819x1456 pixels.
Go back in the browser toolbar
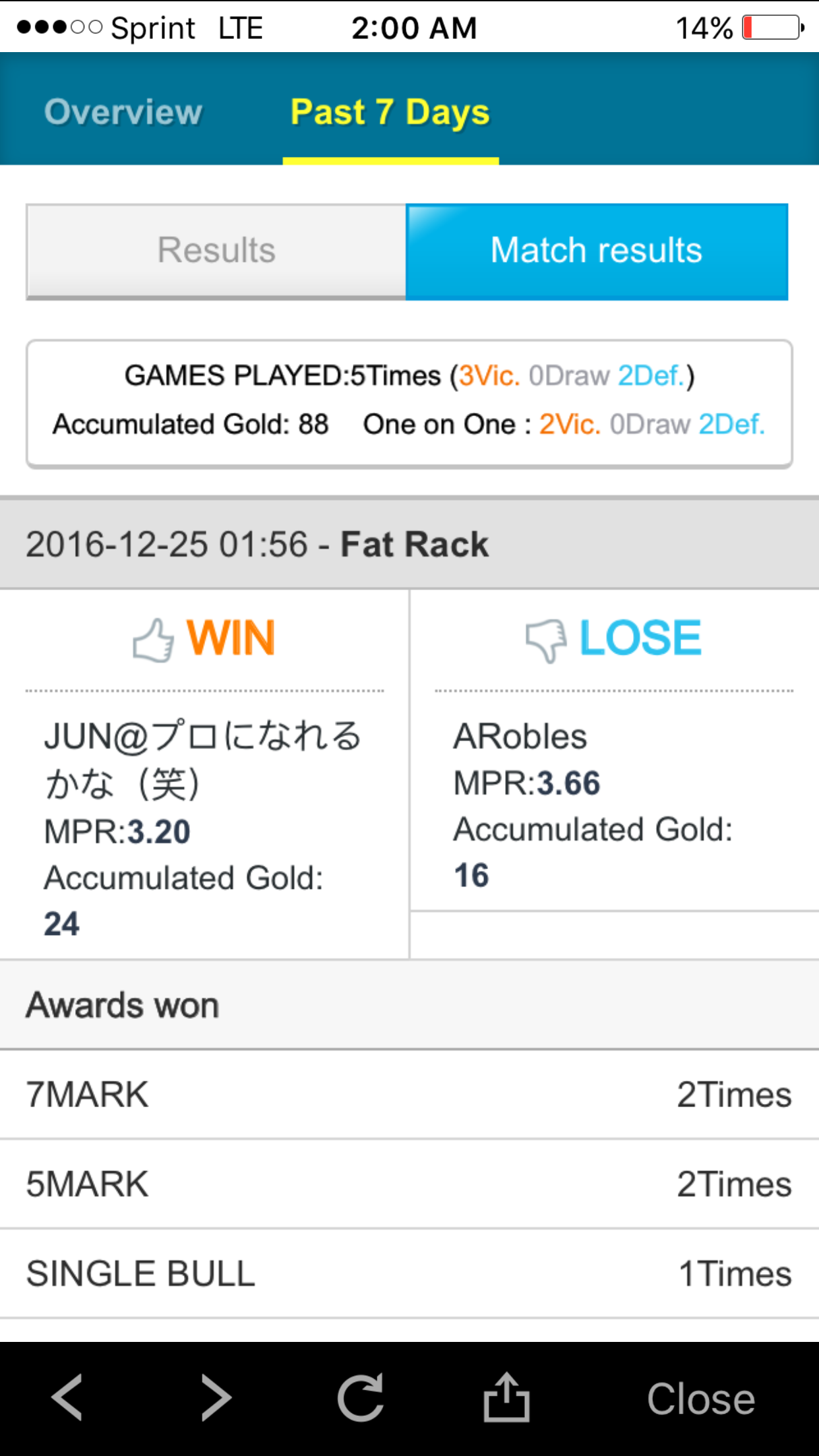click(x=67, y=1397)
